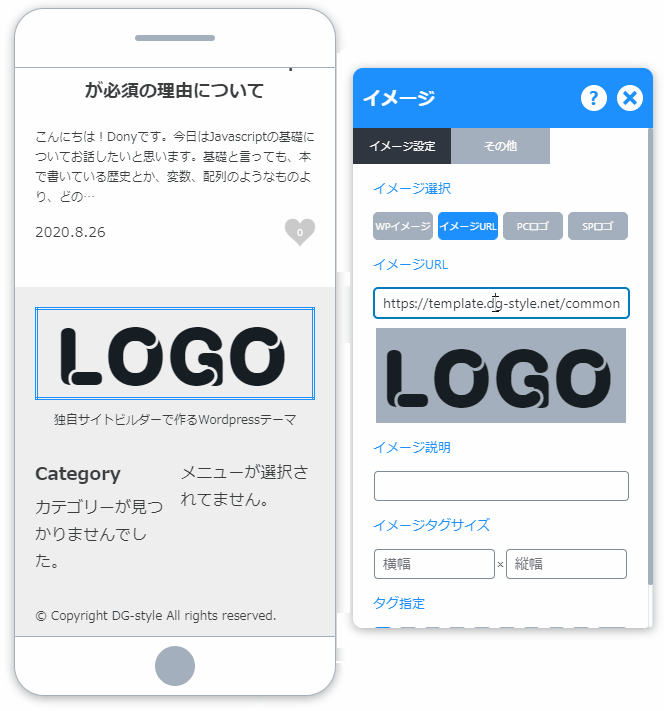Image resolution: width=664 pixels, height=711 pixels.
Task: Close the イメージ settings panel
Action: click(629, 97)
